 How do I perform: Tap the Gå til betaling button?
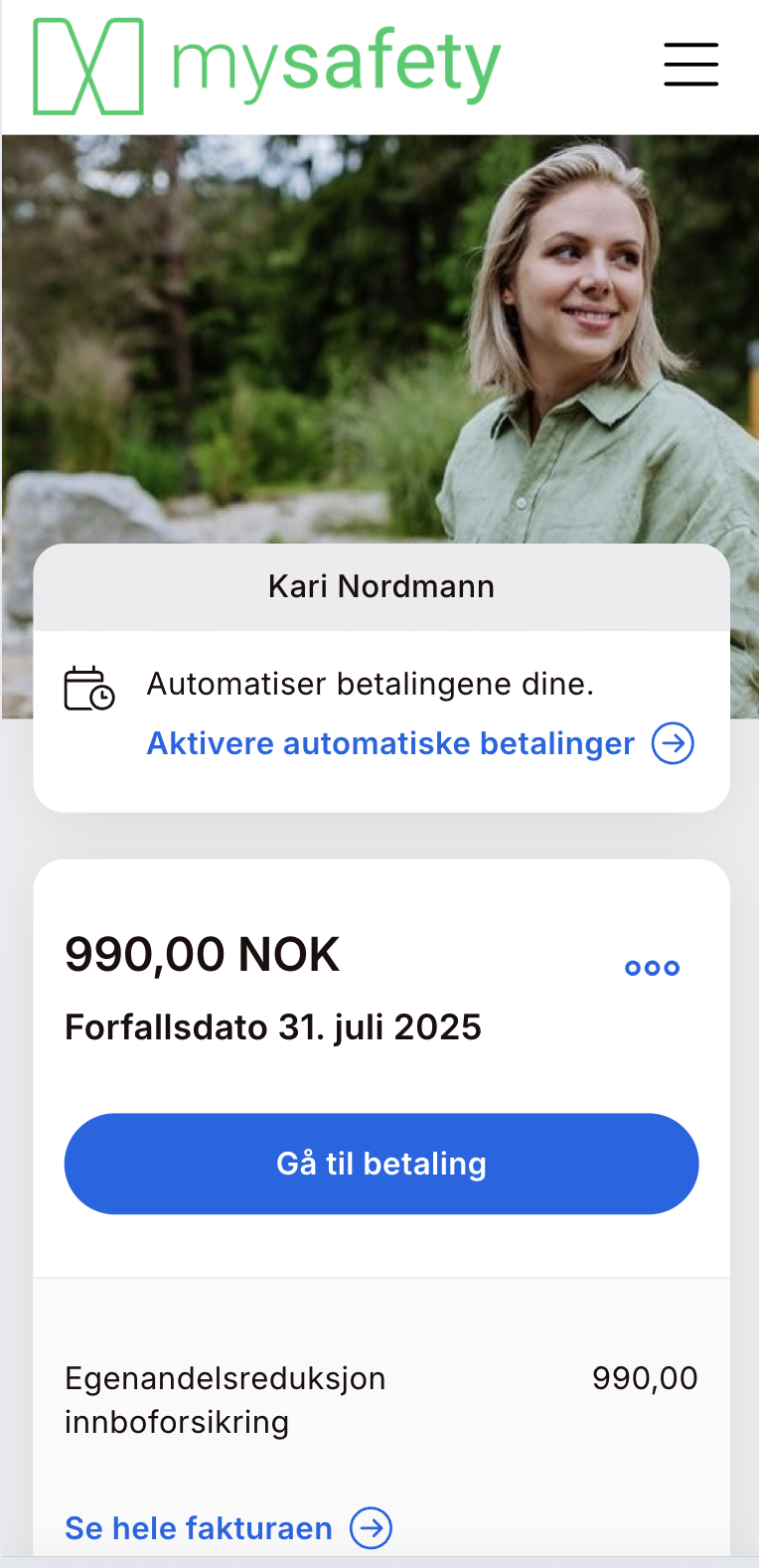tap(381, 1164)
